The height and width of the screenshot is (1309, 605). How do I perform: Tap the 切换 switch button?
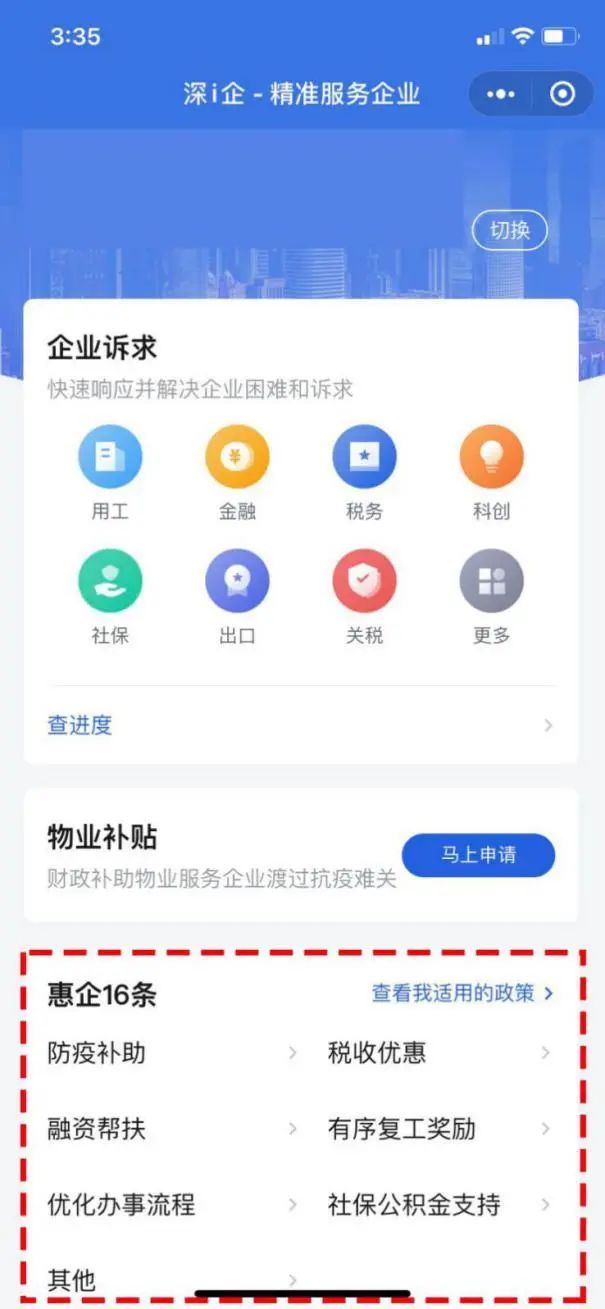click(x=510, y=230)
